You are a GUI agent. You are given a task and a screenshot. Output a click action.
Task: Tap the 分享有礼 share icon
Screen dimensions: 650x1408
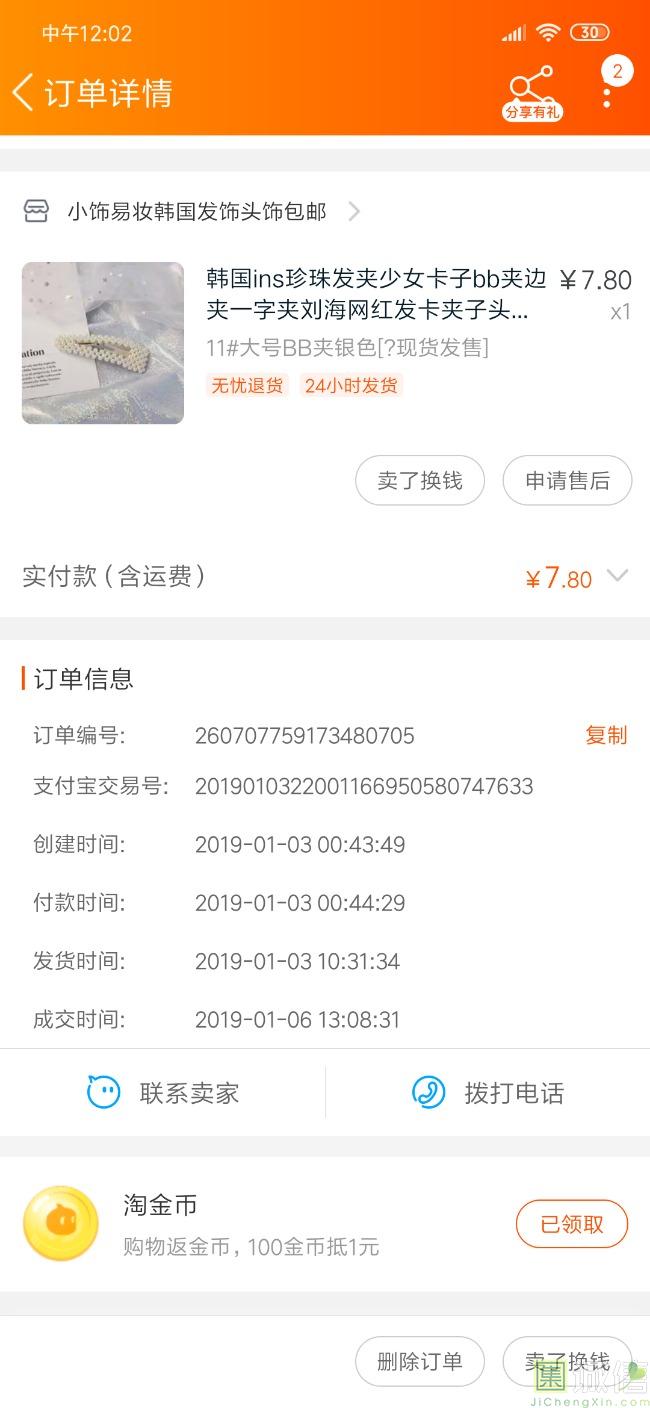coord(532,93)
